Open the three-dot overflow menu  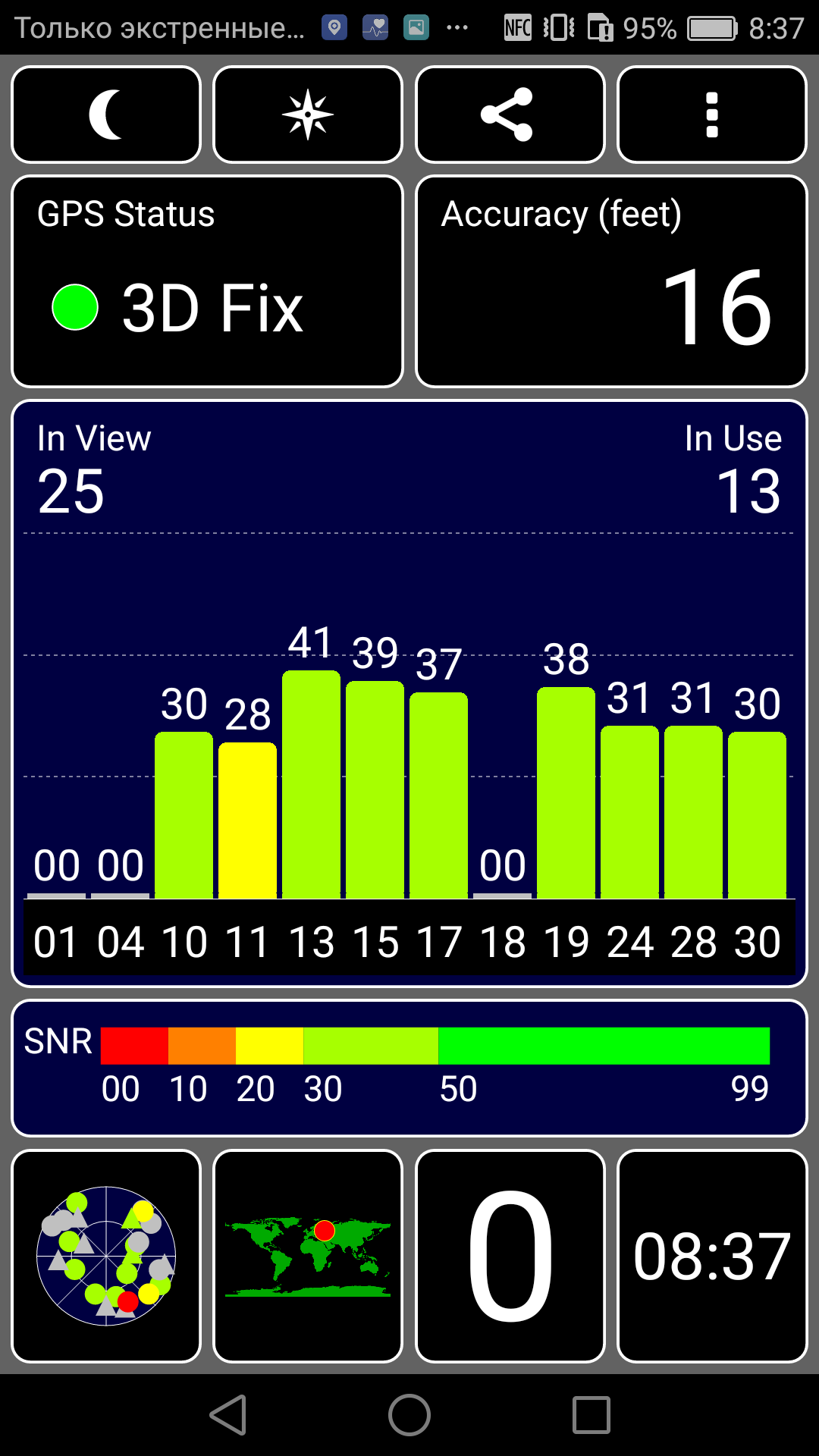712,115
